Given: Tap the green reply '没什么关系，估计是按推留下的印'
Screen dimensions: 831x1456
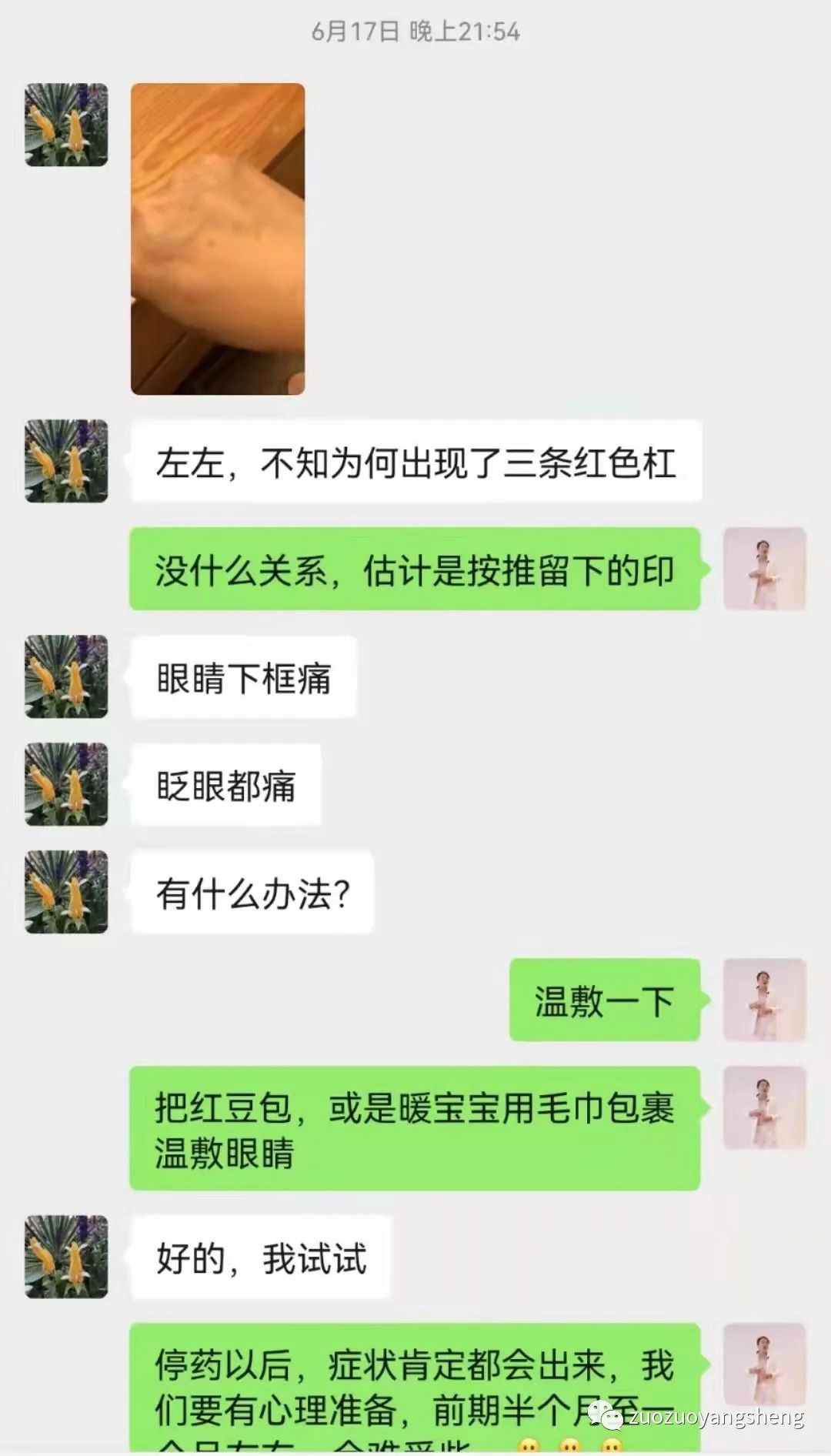Looking at the screenshot, I should [415, 573].
